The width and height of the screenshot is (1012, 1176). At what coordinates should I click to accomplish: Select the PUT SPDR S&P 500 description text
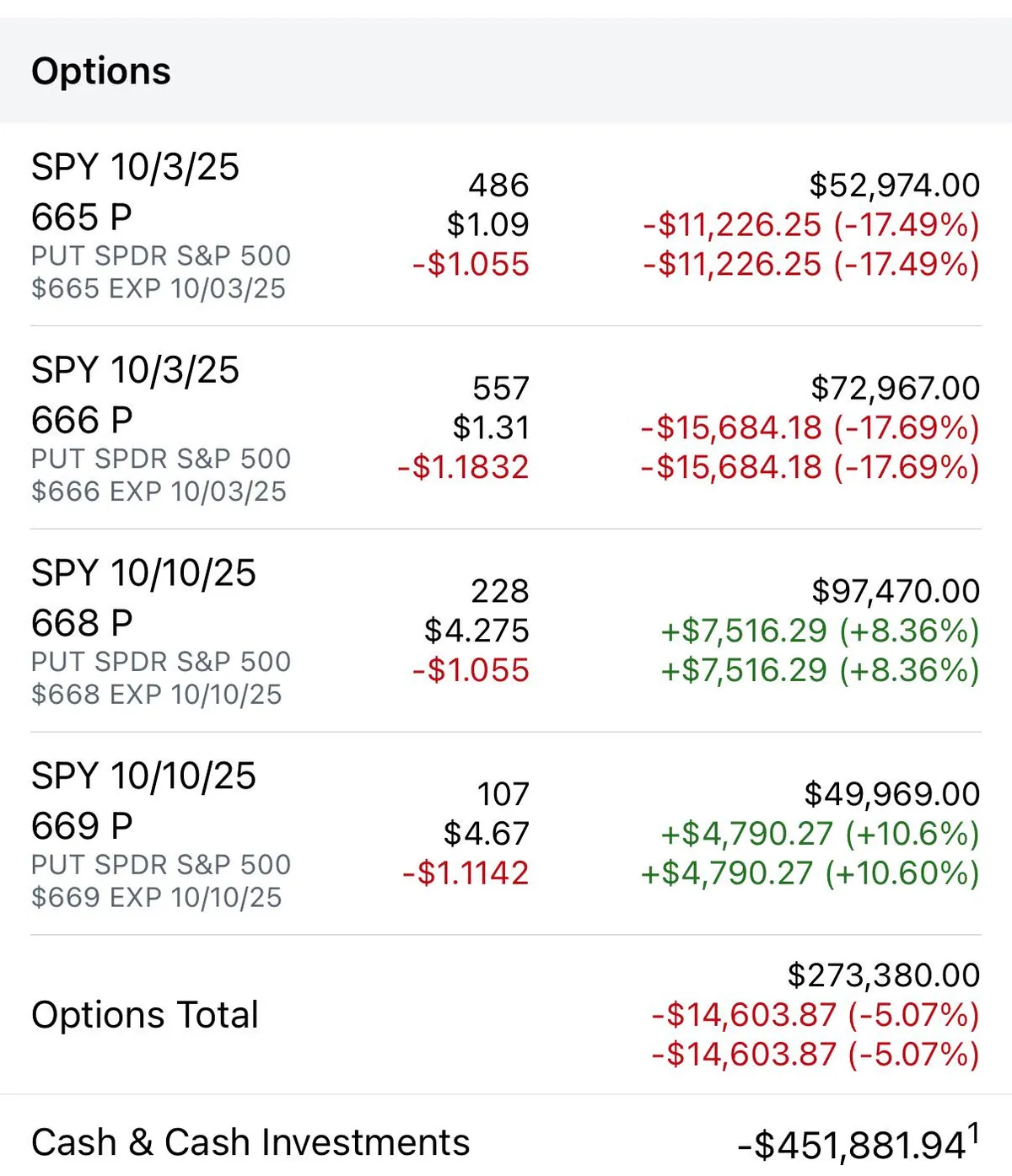coord(162,256)
